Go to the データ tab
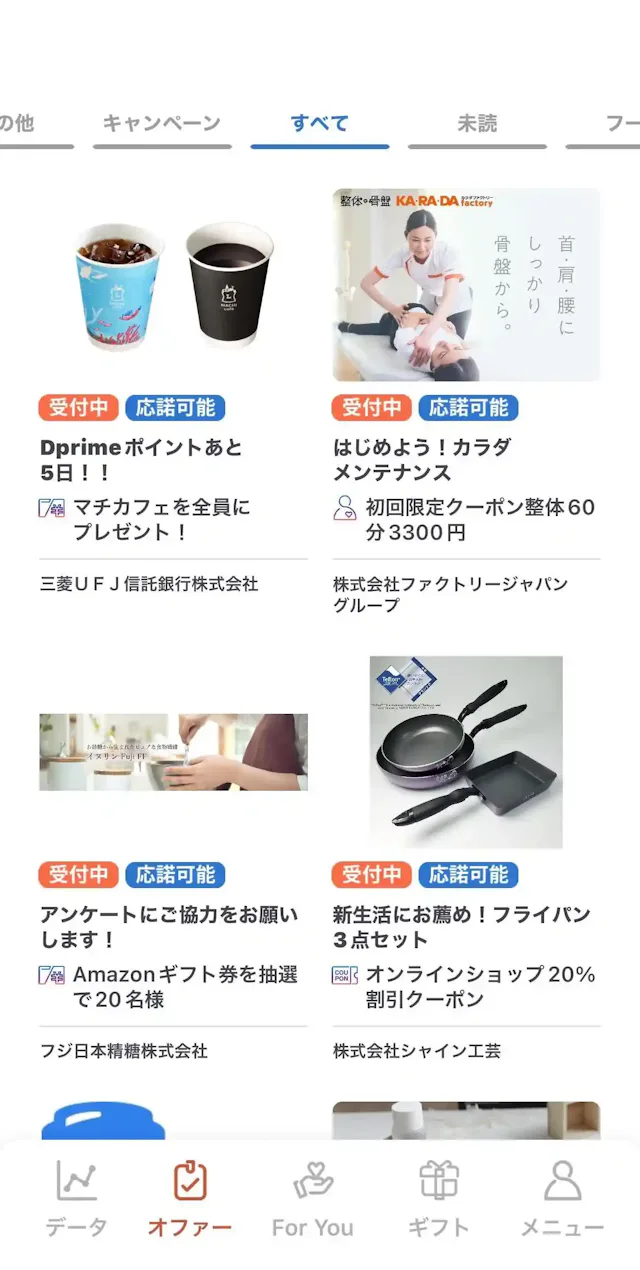640x1270 pixels. pos(77,1198)
